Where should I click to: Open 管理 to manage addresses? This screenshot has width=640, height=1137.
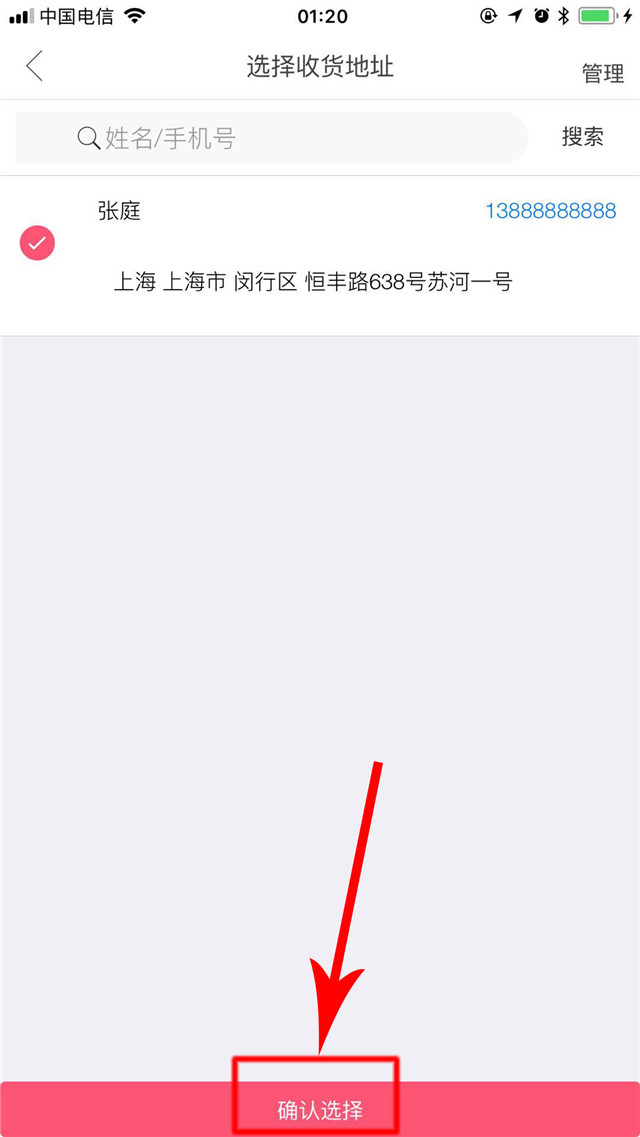602,74
